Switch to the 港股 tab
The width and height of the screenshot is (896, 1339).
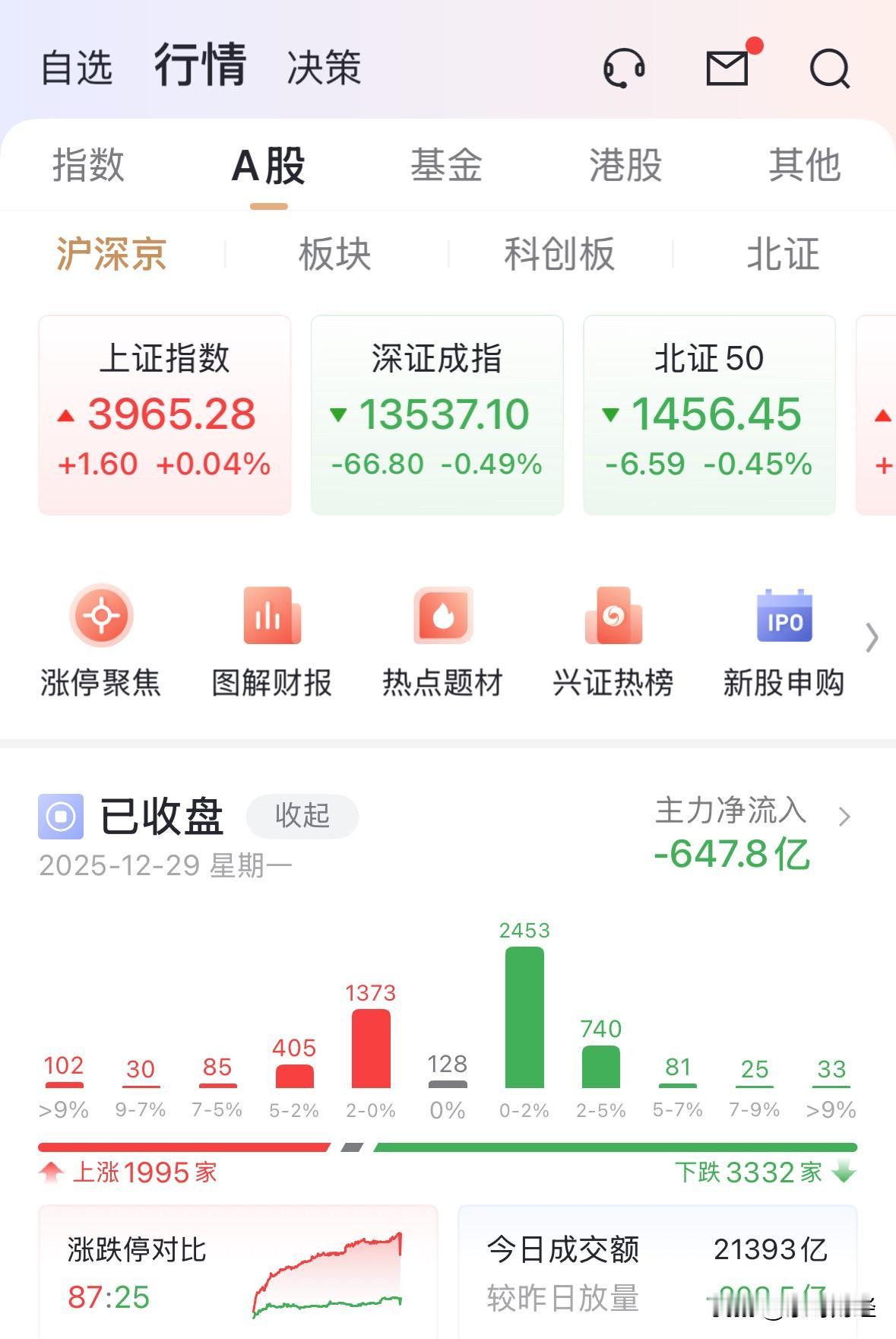(626, 166)
